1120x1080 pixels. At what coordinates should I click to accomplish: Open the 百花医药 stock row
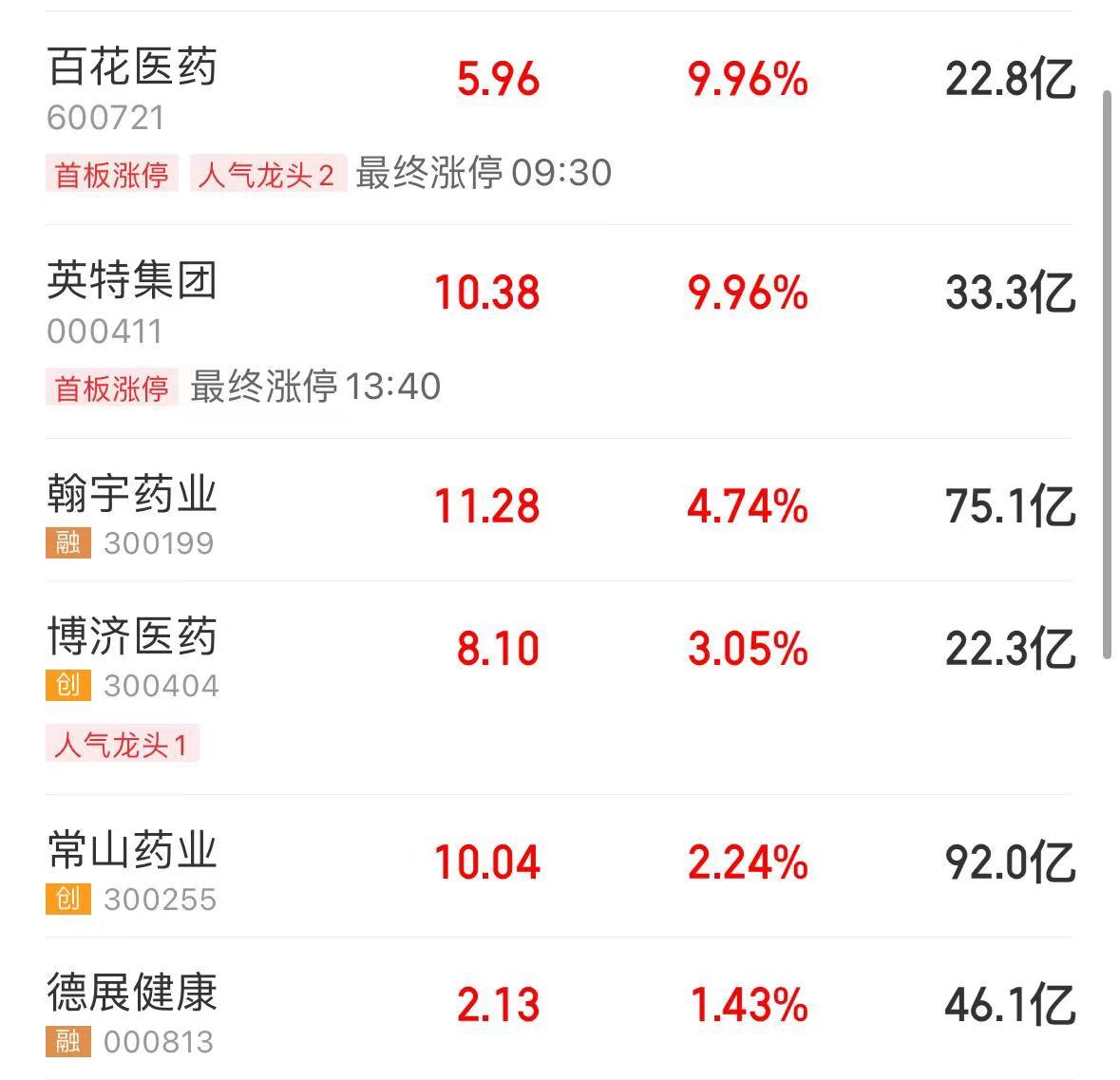pos(133,68)
